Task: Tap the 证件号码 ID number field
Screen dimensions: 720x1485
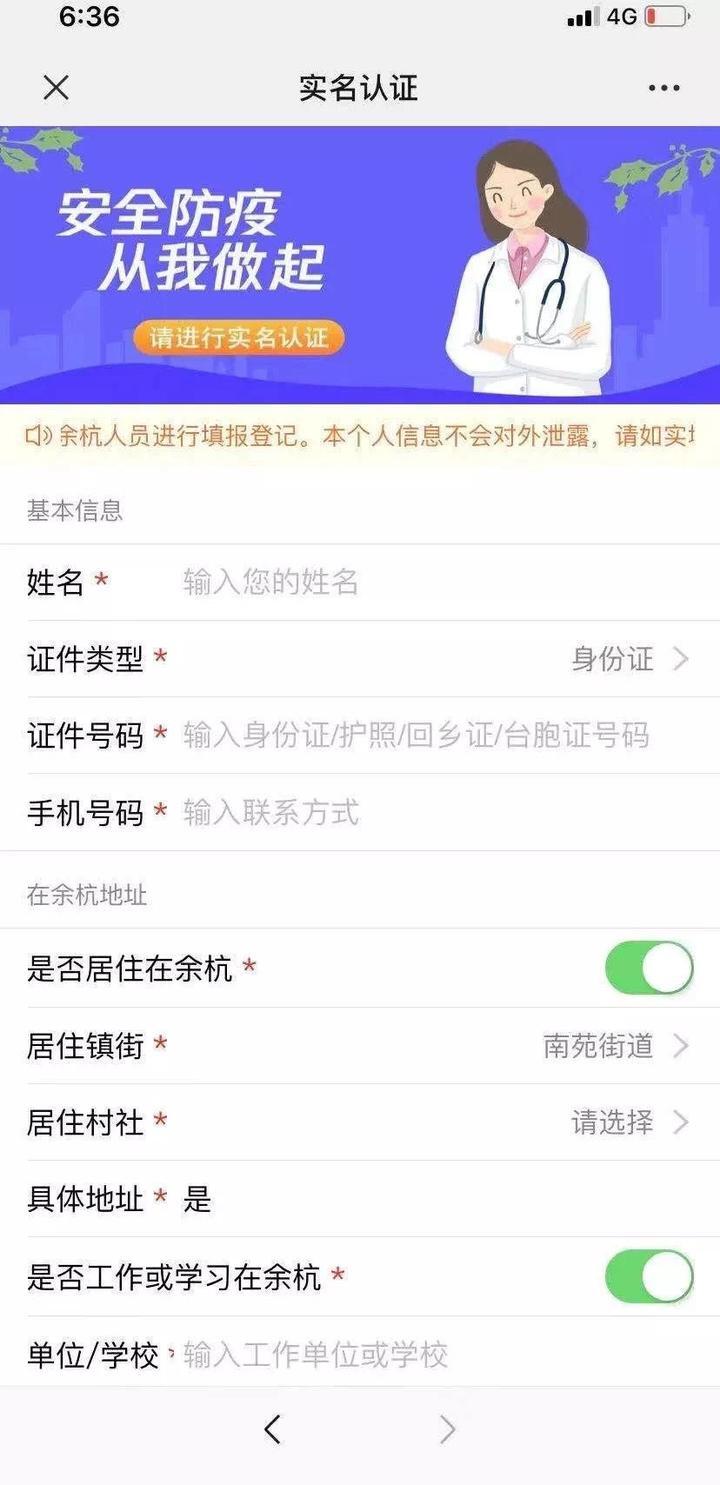Action: click(400, 736)
